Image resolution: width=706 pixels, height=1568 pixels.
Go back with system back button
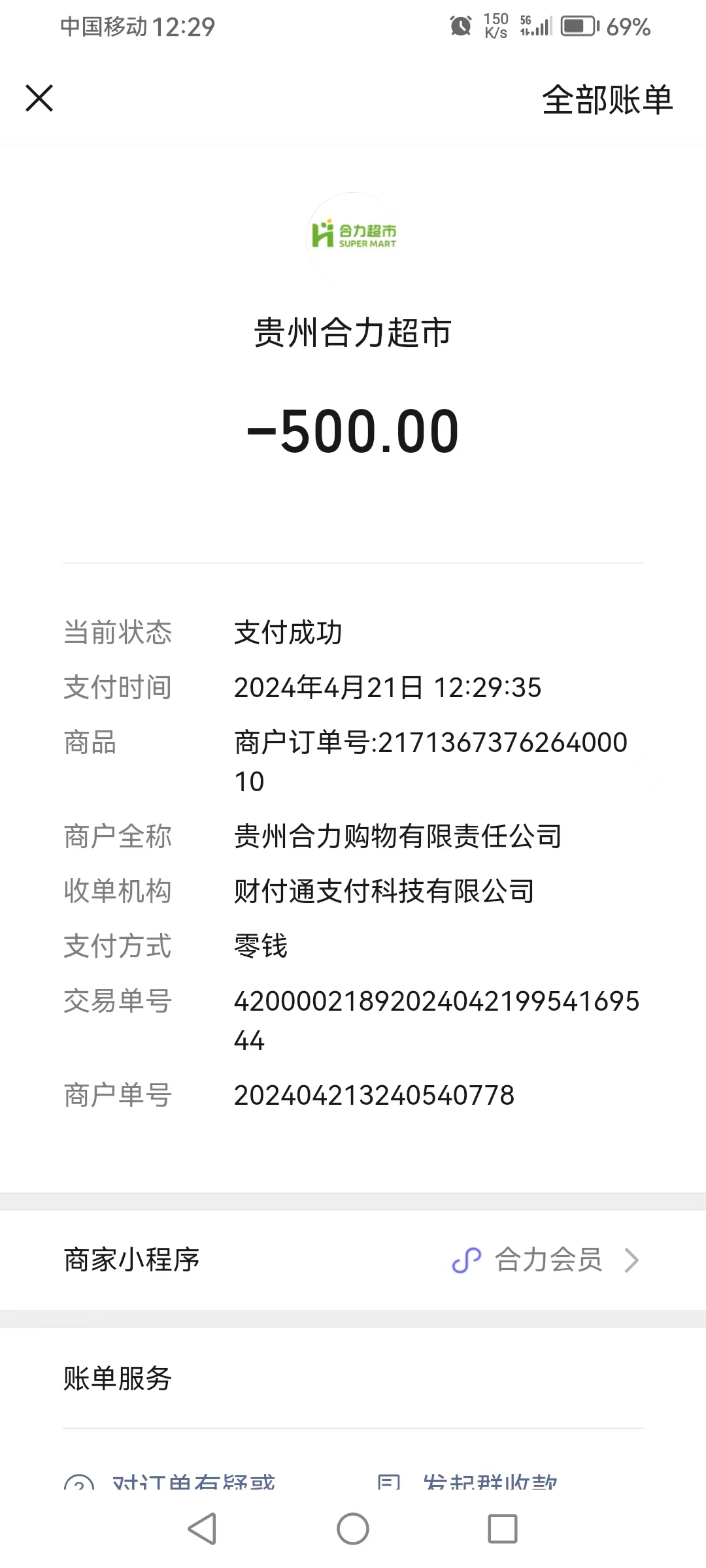click(x=202, y=1529)
